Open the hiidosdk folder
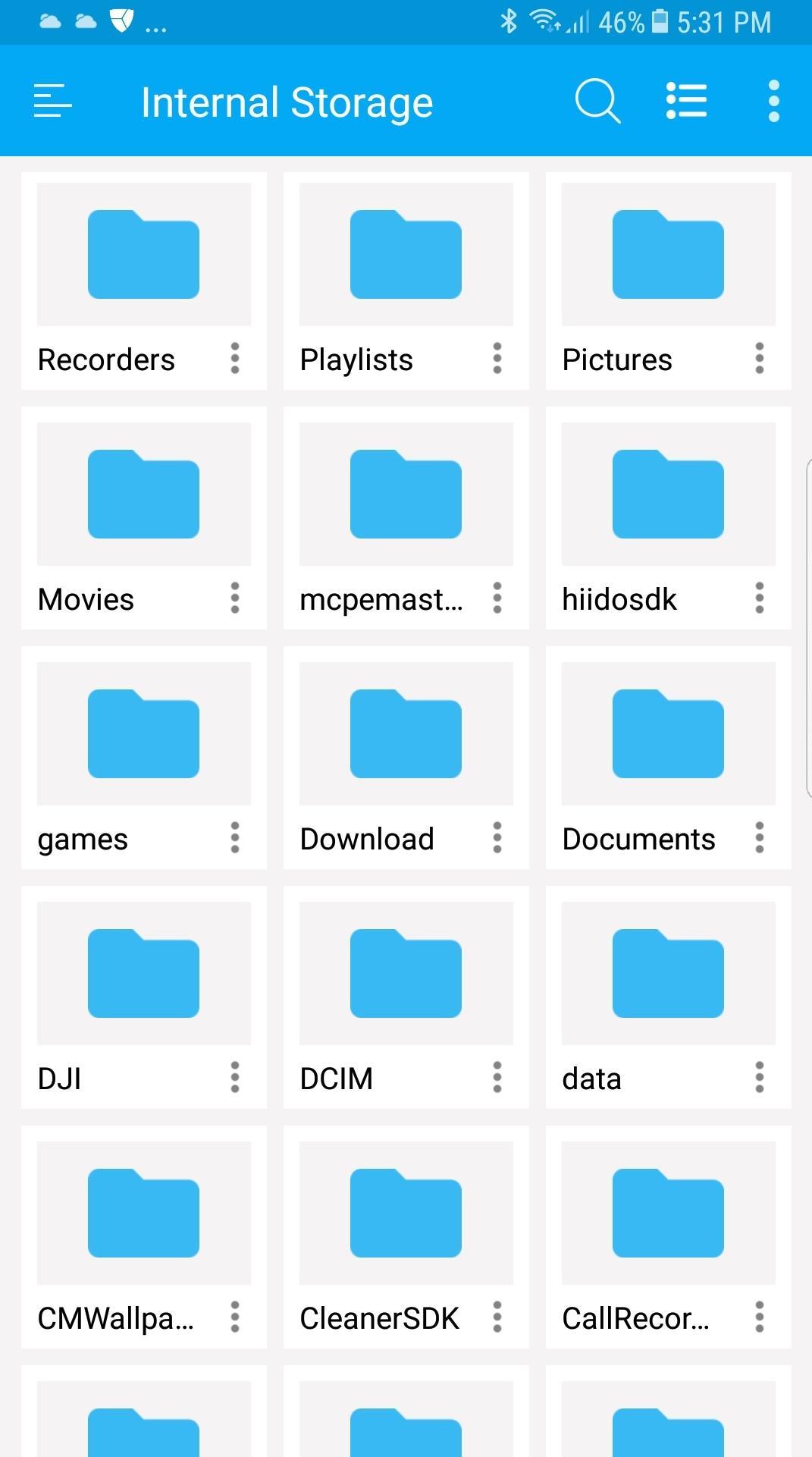Viewport: 812px width, 1457px height. click(x=668, y=495)
